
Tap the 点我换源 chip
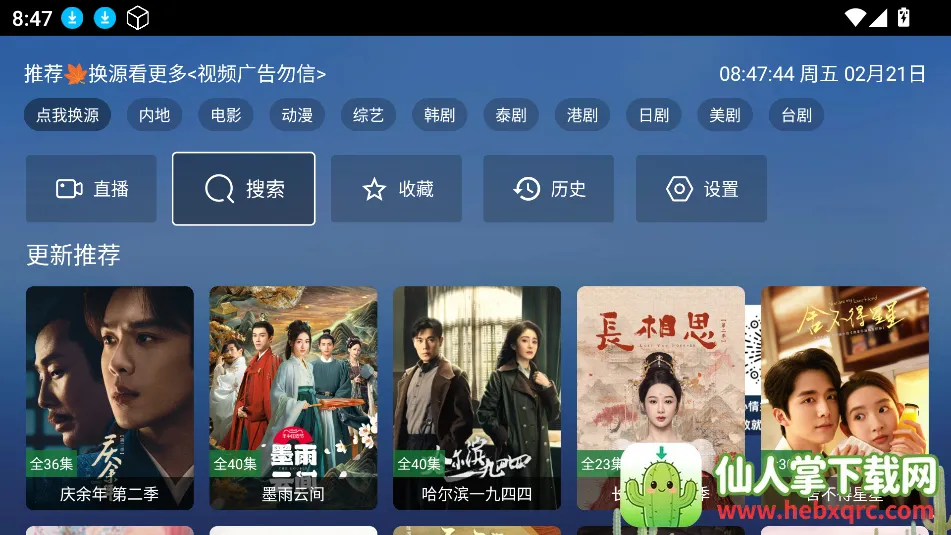coord(68,115)
